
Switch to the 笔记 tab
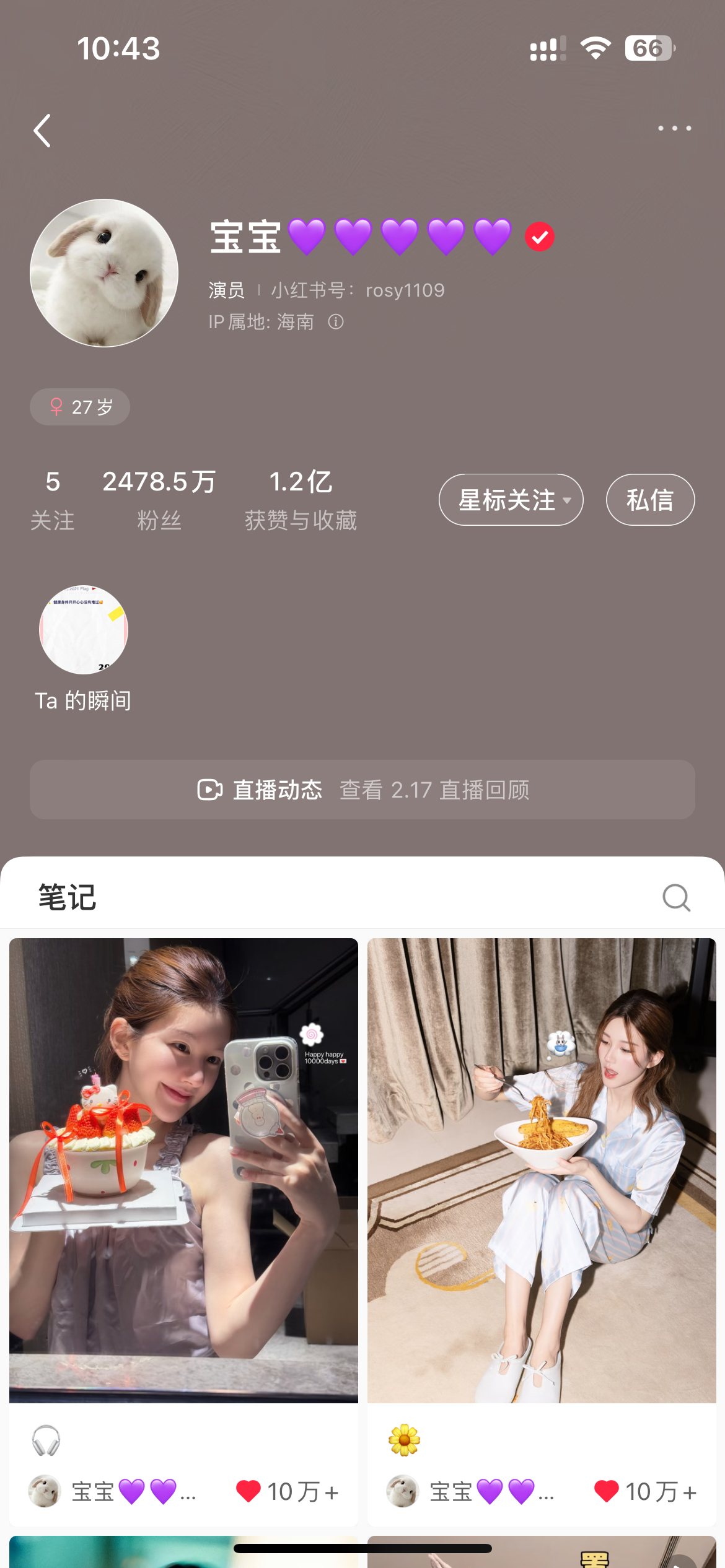pos(65,897)
